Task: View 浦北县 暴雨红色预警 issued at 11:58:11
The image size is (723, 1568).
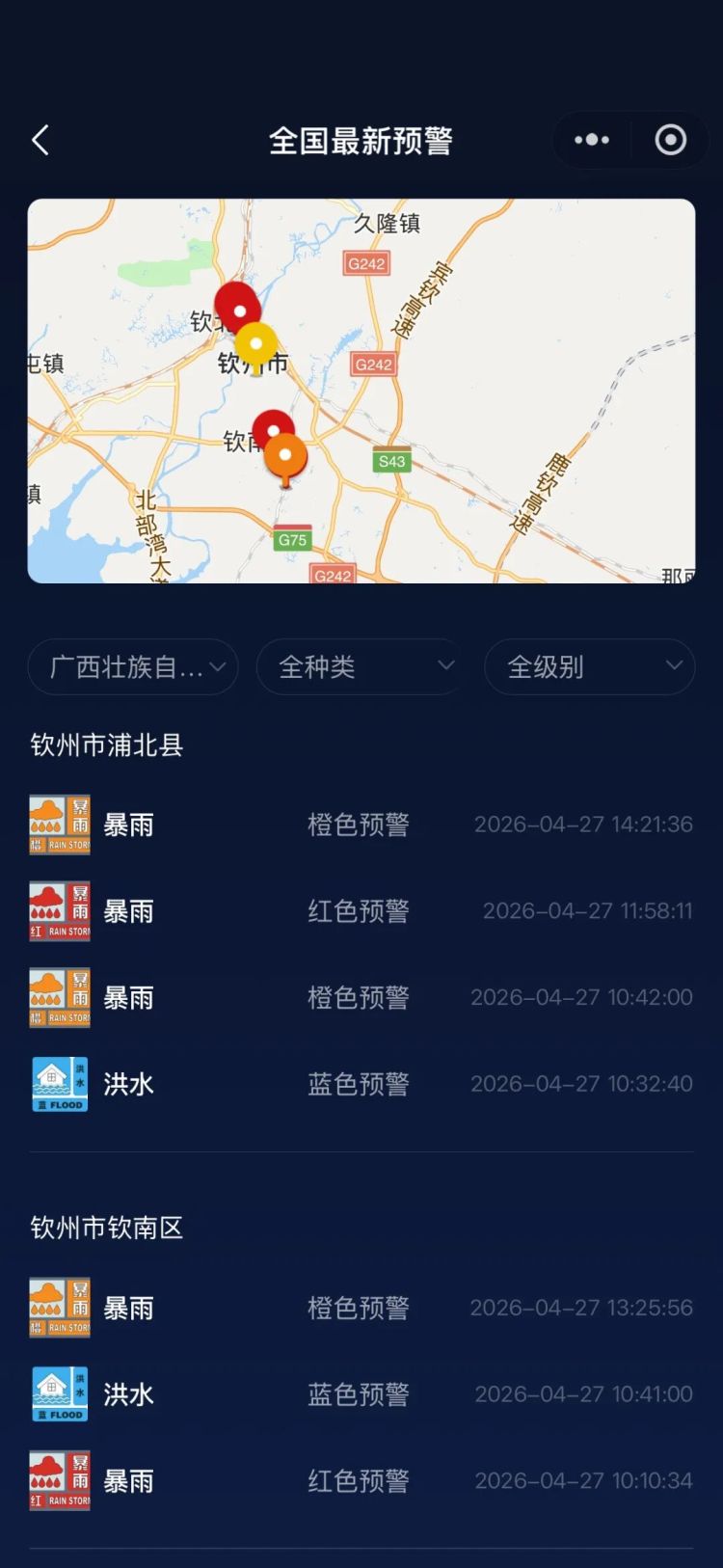Action: coord(361,911)
